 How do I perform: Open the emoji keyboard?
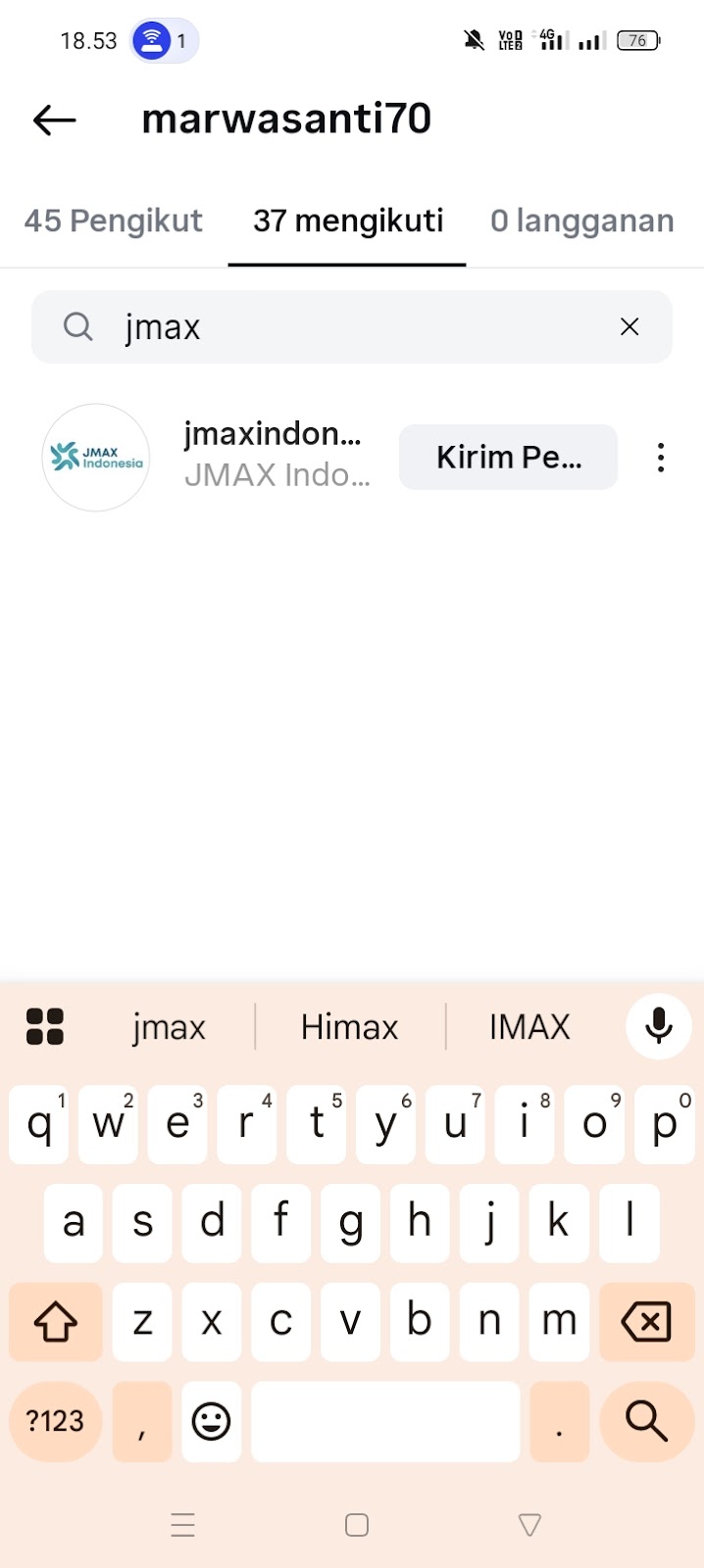pos(211,1421)
